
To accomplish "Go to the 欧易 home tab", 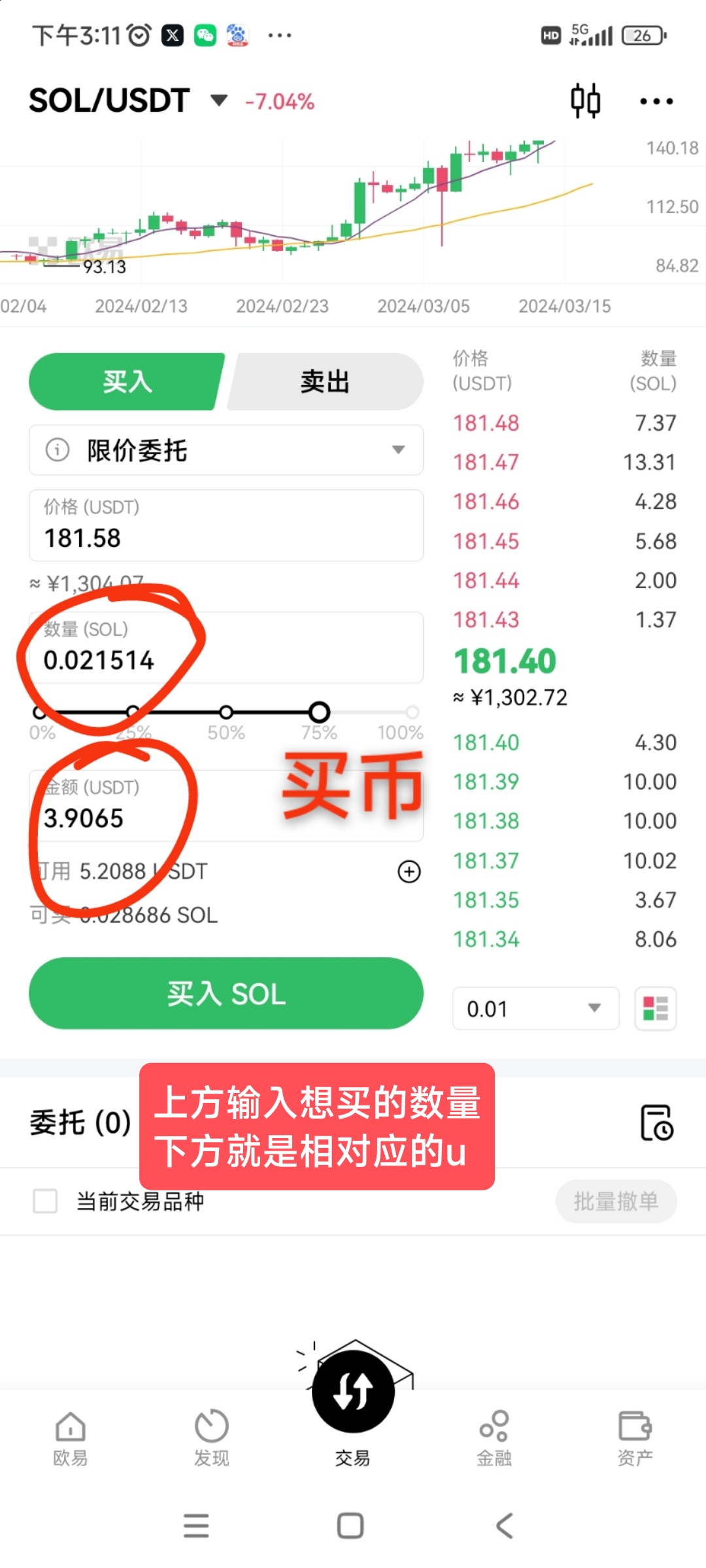I will tap(70, 1439).
